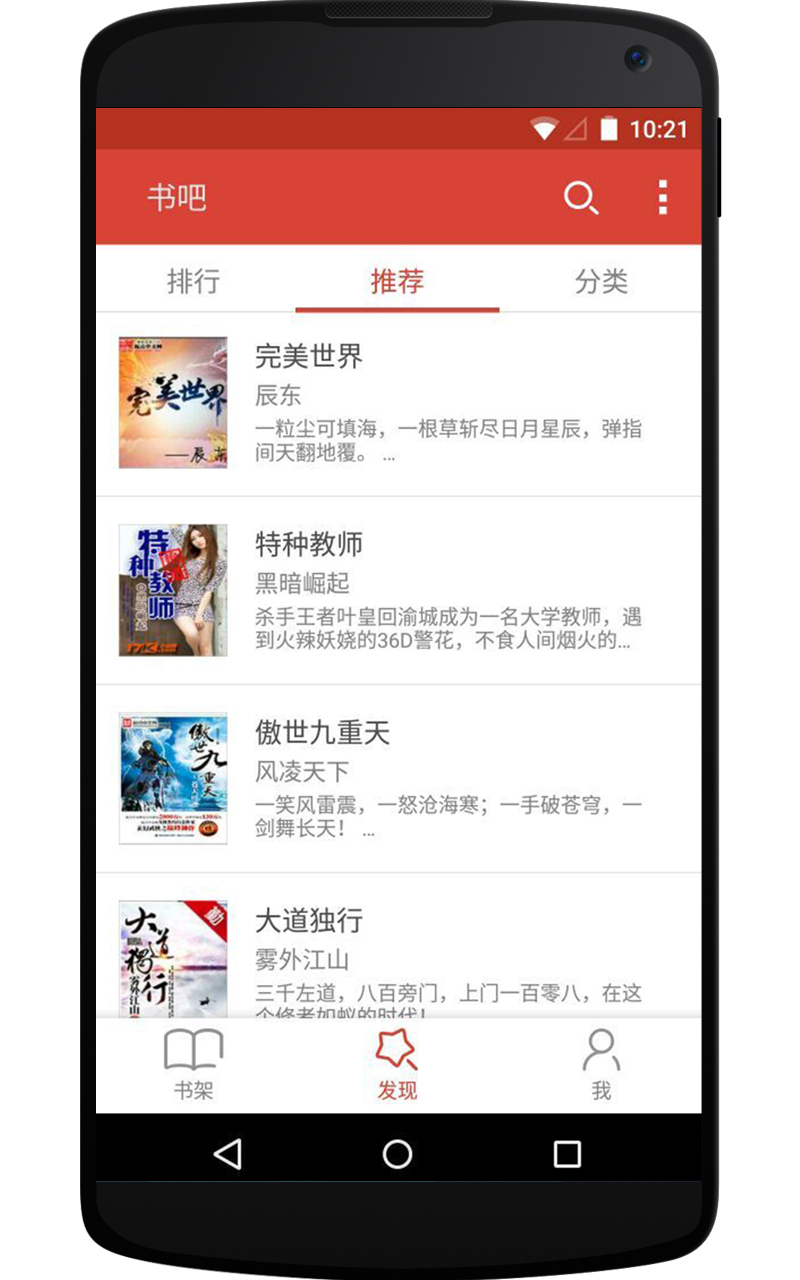
Task: Open the search icon in the toolbar
Action: click(582, 198)
